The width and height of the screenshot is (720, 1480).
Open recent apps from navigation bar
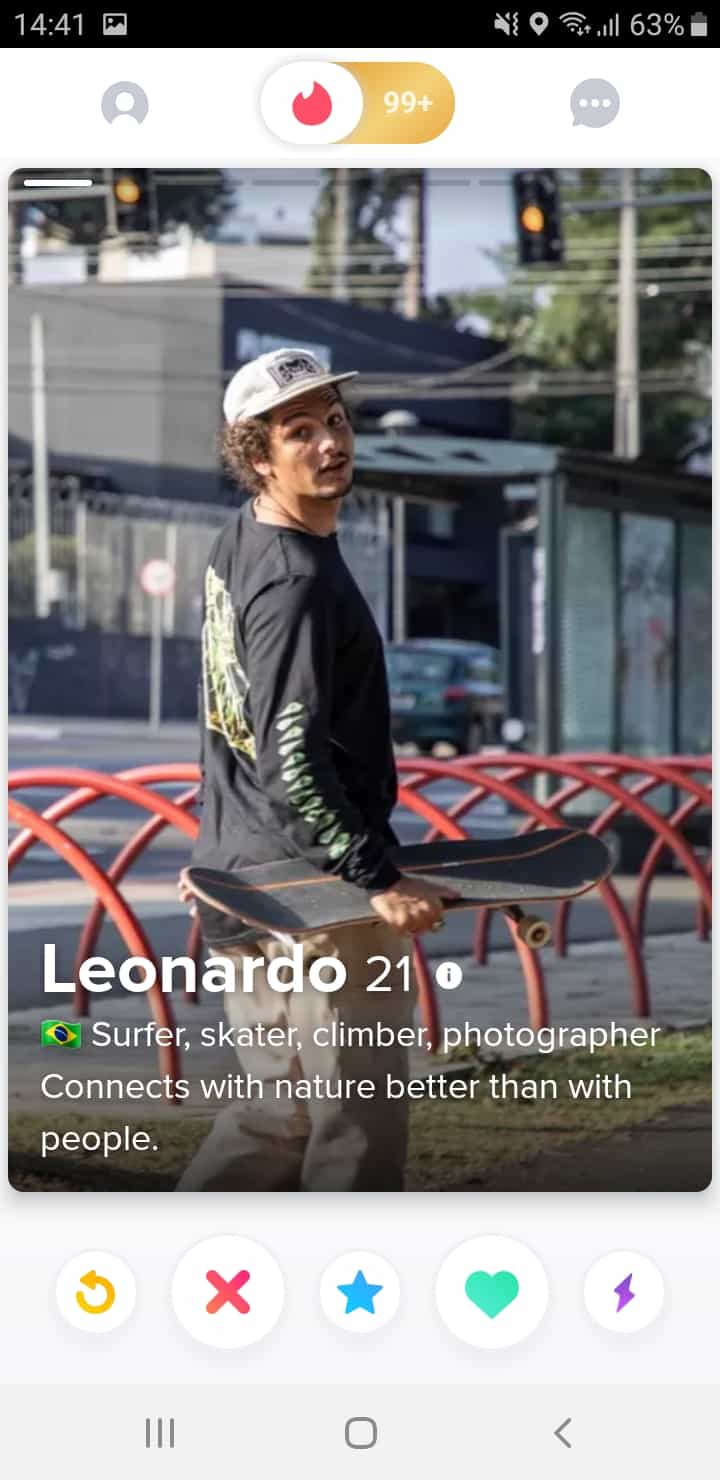pyautogui.click(x=160, y=1433)
